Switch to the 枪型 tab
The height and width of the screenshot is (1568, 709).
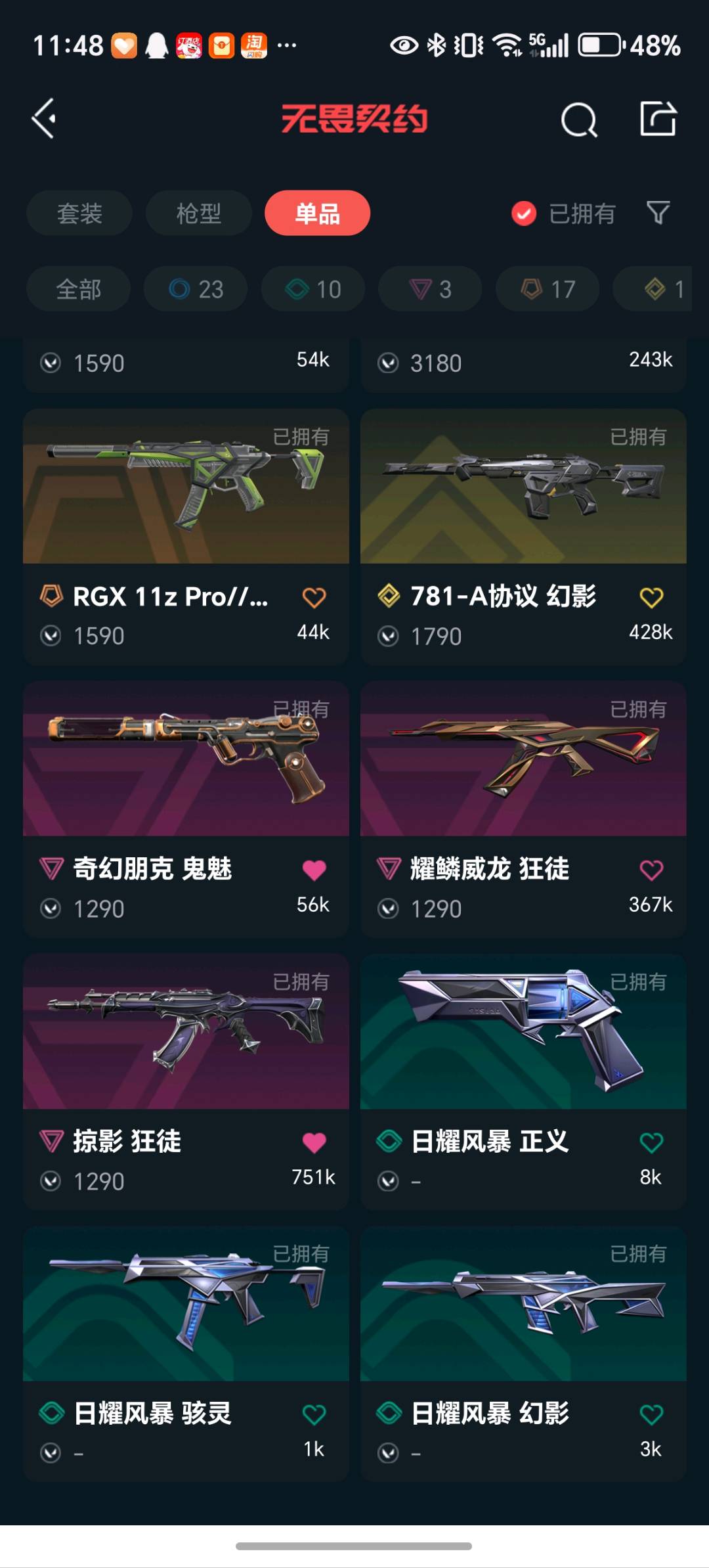(x=198, y=213)
